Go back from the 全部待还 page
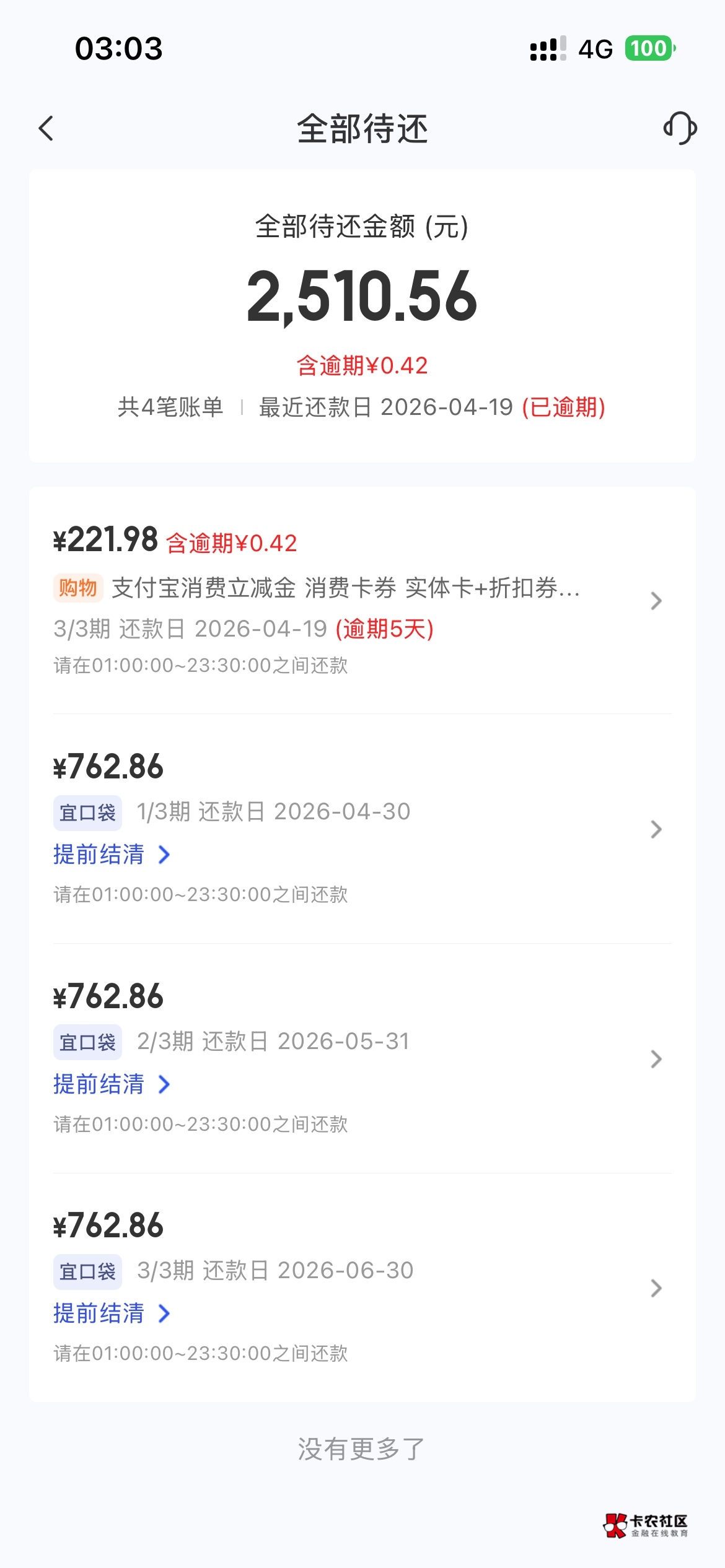Screen dimensions: 725x1568 (46, 129)
